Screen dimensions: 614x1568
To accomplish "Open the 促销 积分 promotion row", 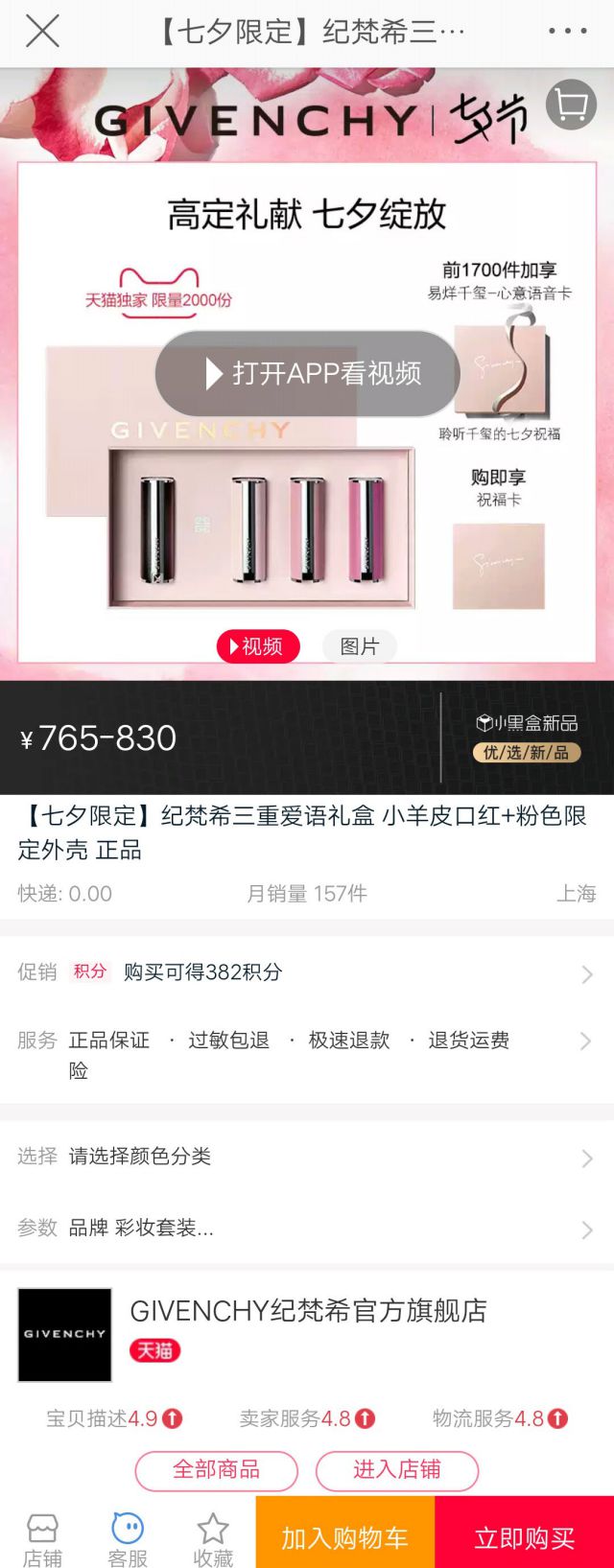I will coord(307,972).
